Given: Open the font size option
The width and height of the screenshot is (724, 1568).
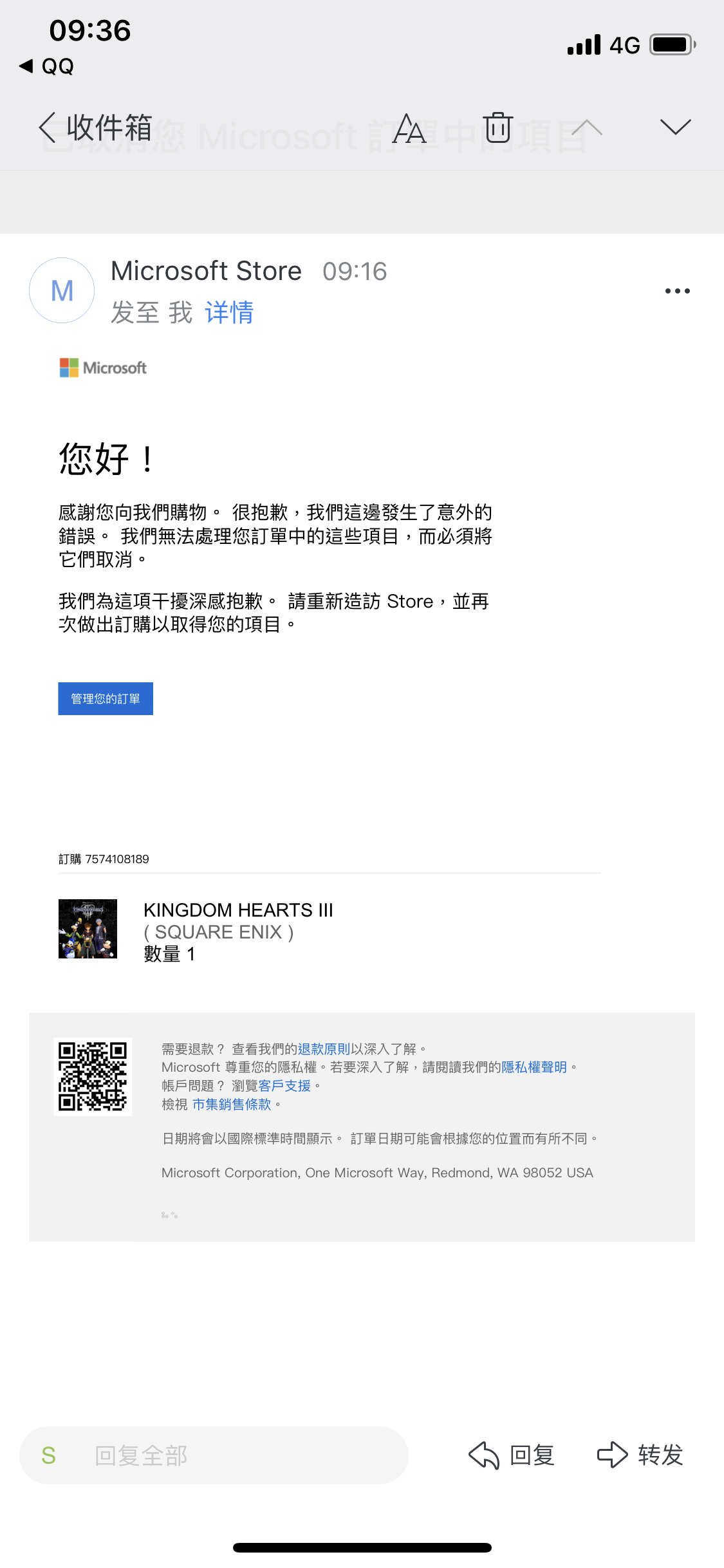Looking at the screenshot, I should (x=409, y=127).
